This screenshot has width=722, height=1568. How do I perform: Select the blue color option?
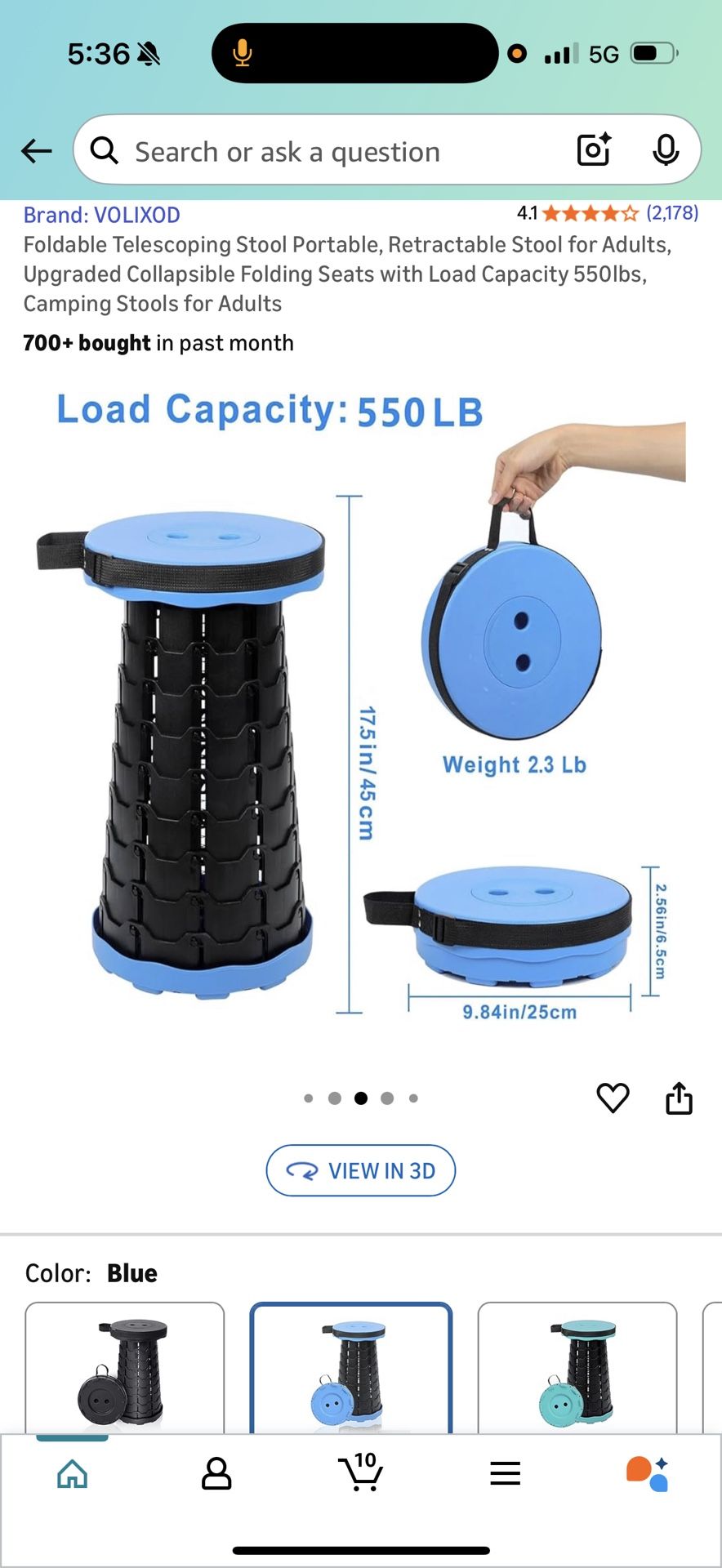(x=350, y=1368)
